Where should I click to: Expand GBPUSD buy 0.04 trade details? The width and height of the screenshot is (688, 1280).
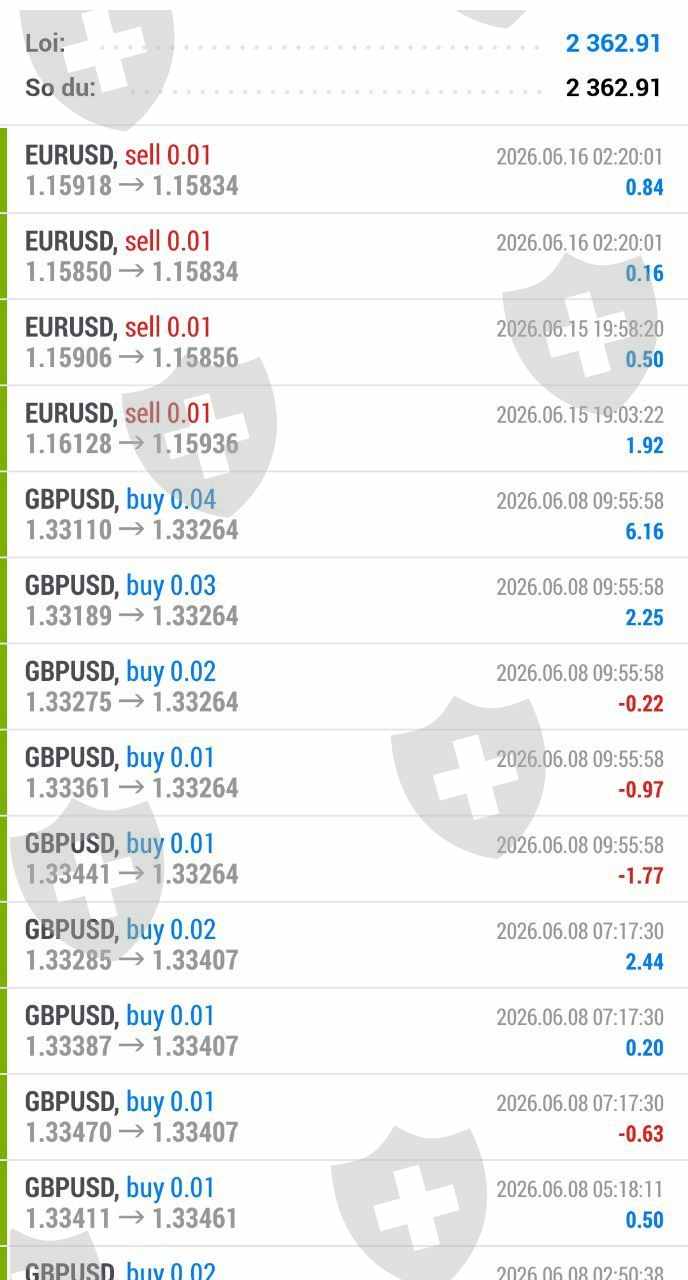tap(344, 514)
